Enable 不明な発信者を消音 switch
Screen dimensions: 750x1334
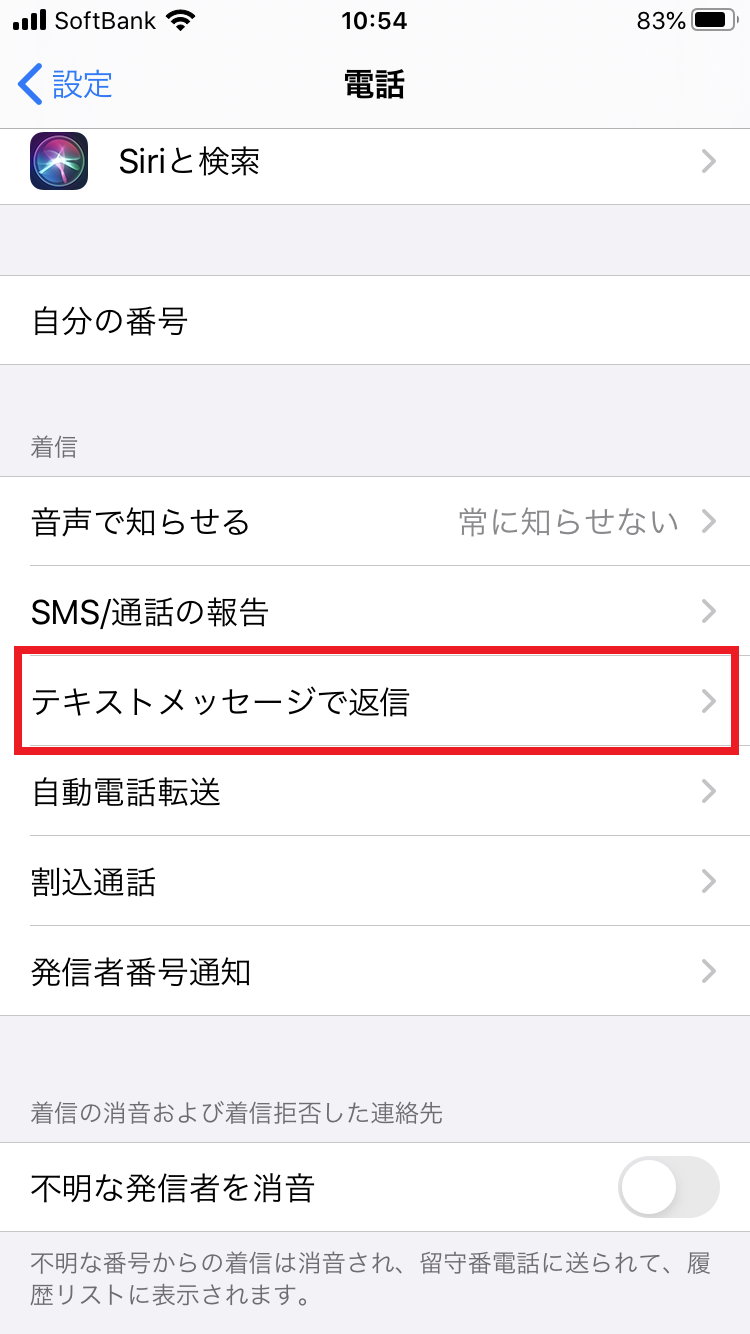pos(669,1187)
